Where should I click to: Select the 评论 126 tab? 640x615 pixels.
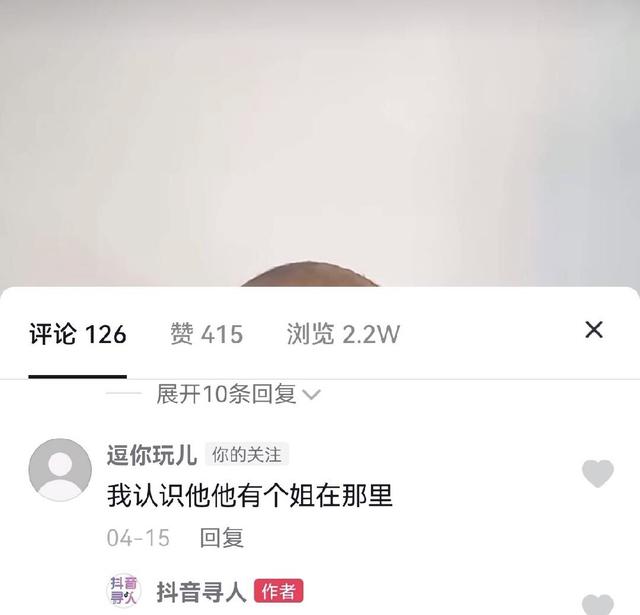pyautogui.click(x=78, y=334)
